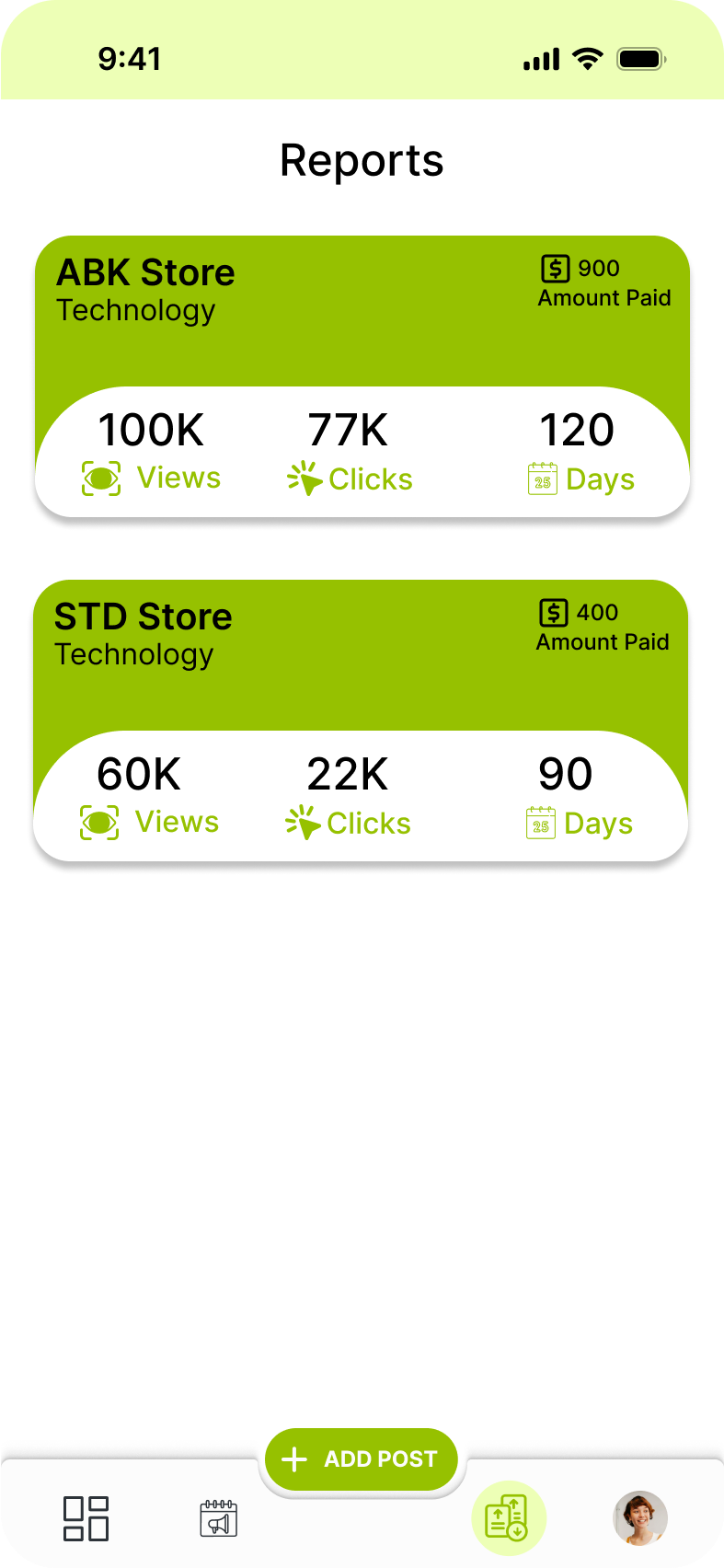Screen dimensions: 724x1568
Task: Click the dollar Amount Paid icon on STD Store
Action: tap(552, 612)
